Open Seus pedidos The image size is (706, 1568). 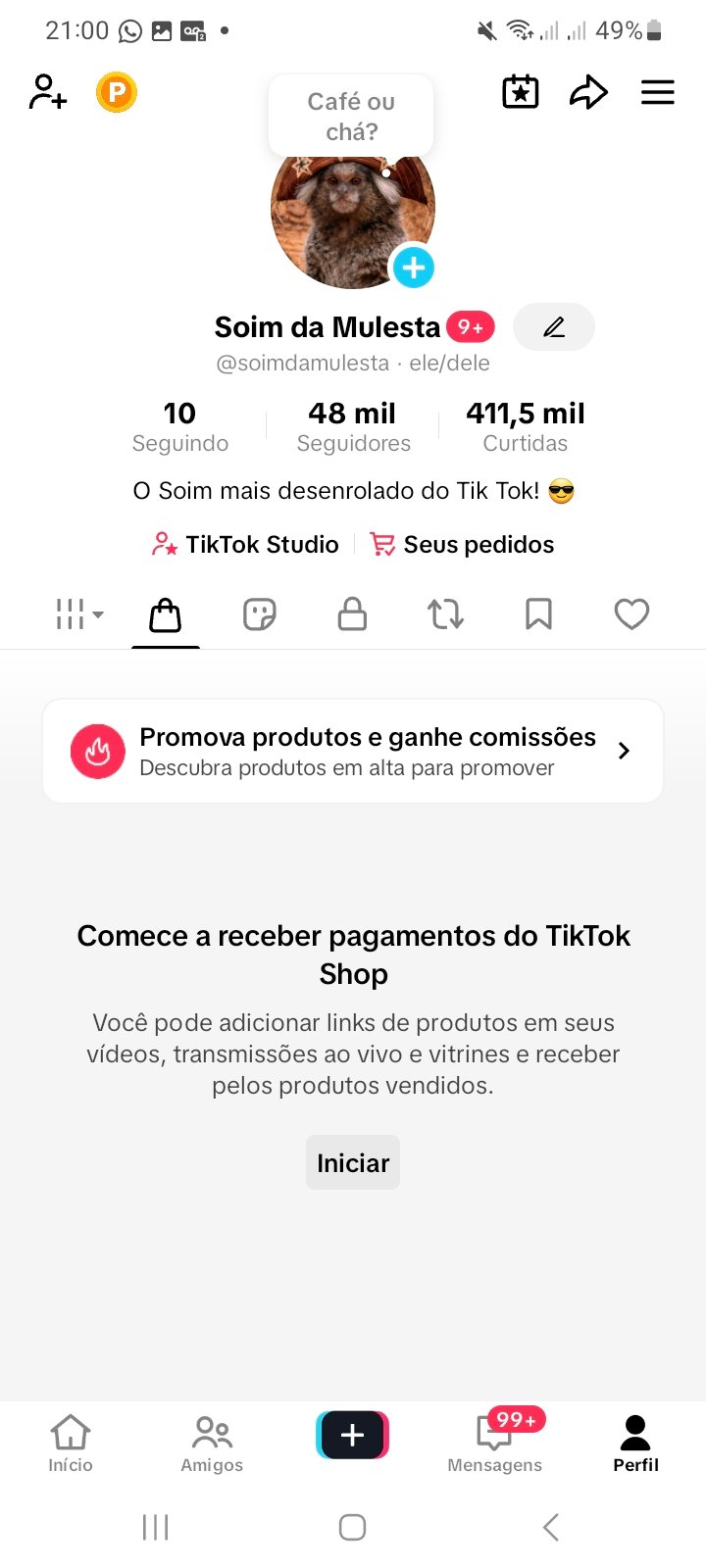point(462,545)
